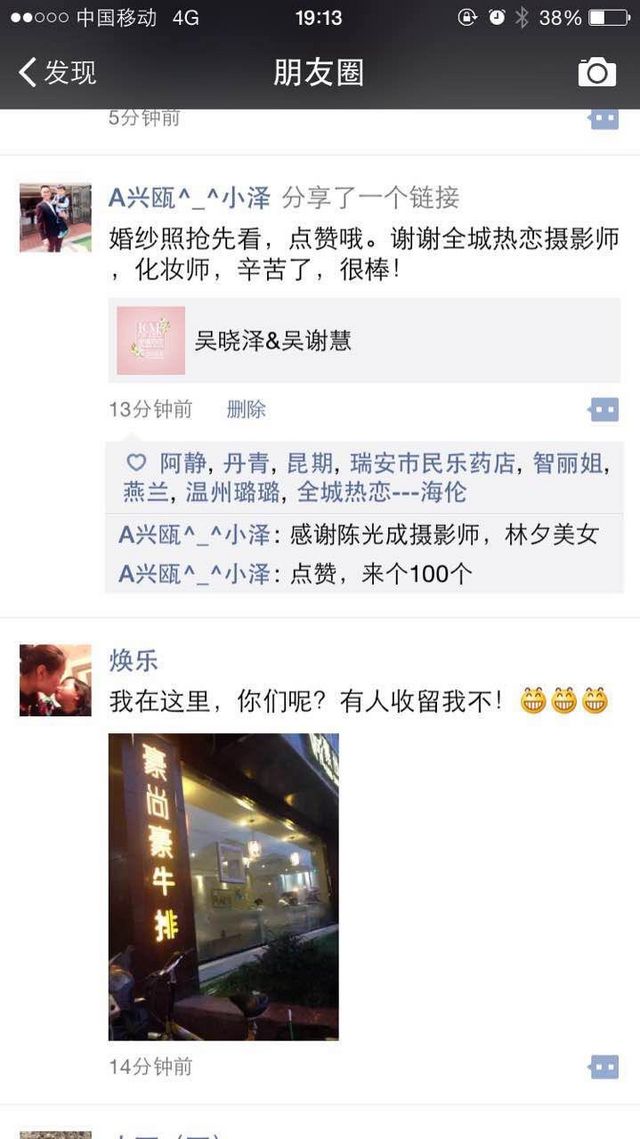Screen dimensions: 640x1139
Task: Open A兴瓯^_^小泽's profile picture
Action: click(55, 217)
